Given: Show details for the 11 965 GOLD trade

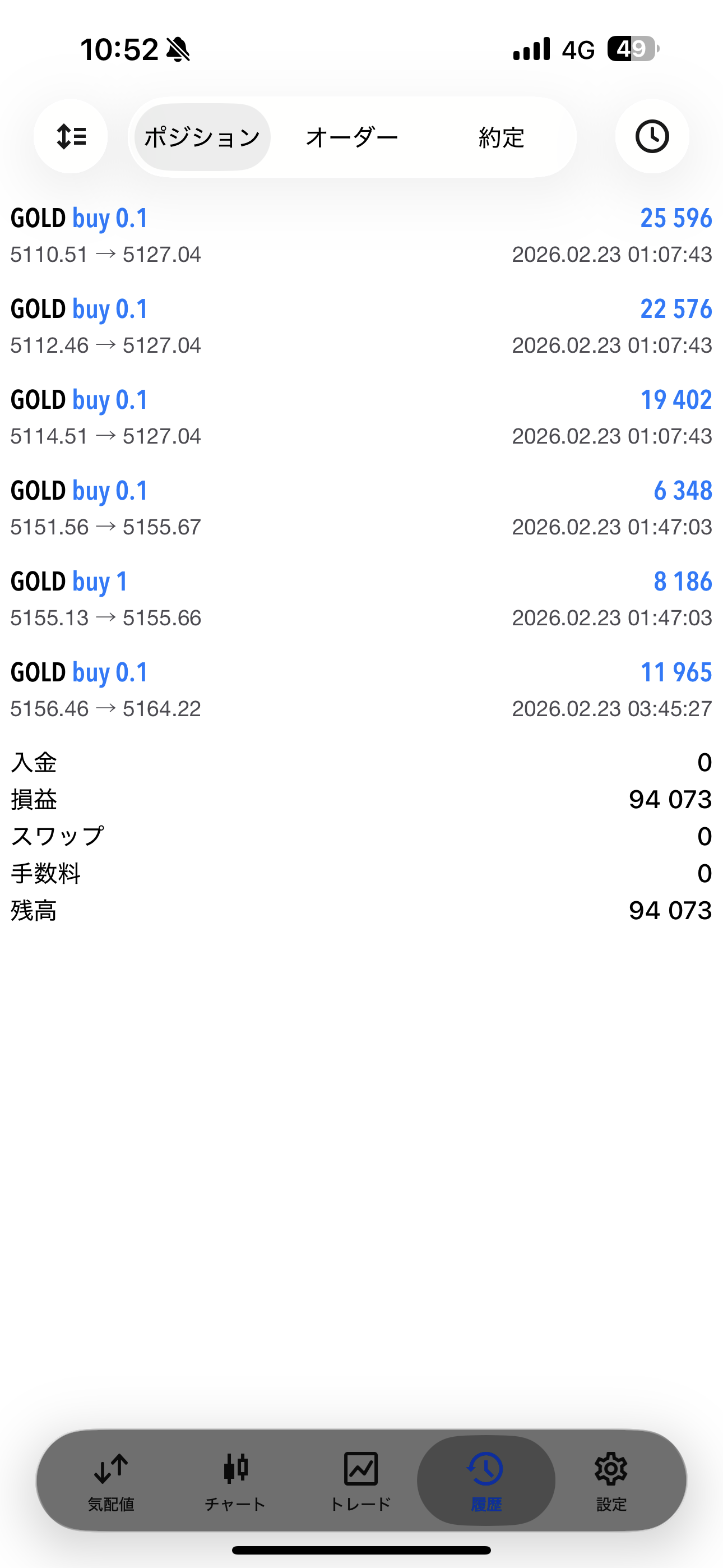Looking at the screenshot, I should click(361, 690).
